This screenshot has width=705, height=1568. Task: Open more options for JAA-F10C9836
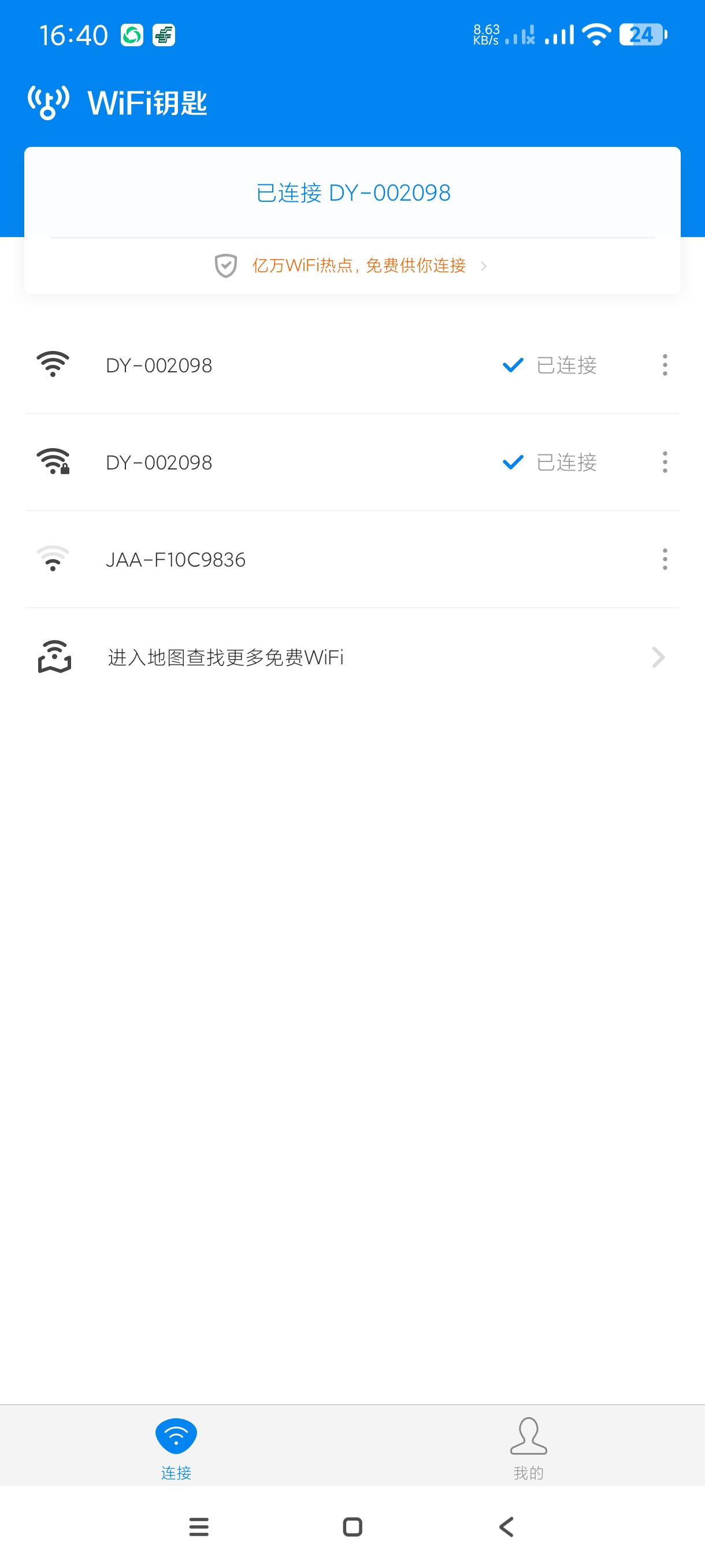(664, 560)
